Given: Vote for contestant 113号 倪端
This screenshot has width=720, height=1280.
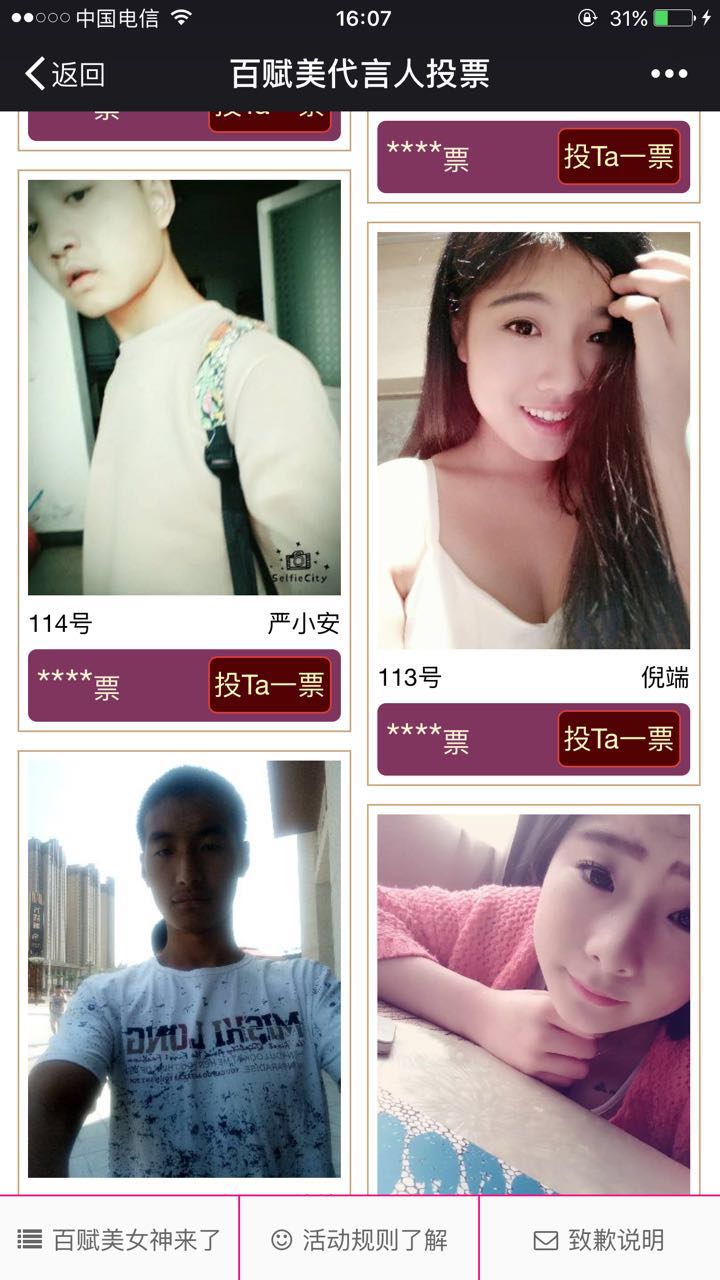Looking at the screenshot, I should pyautogui.click(x=618, y=739).
